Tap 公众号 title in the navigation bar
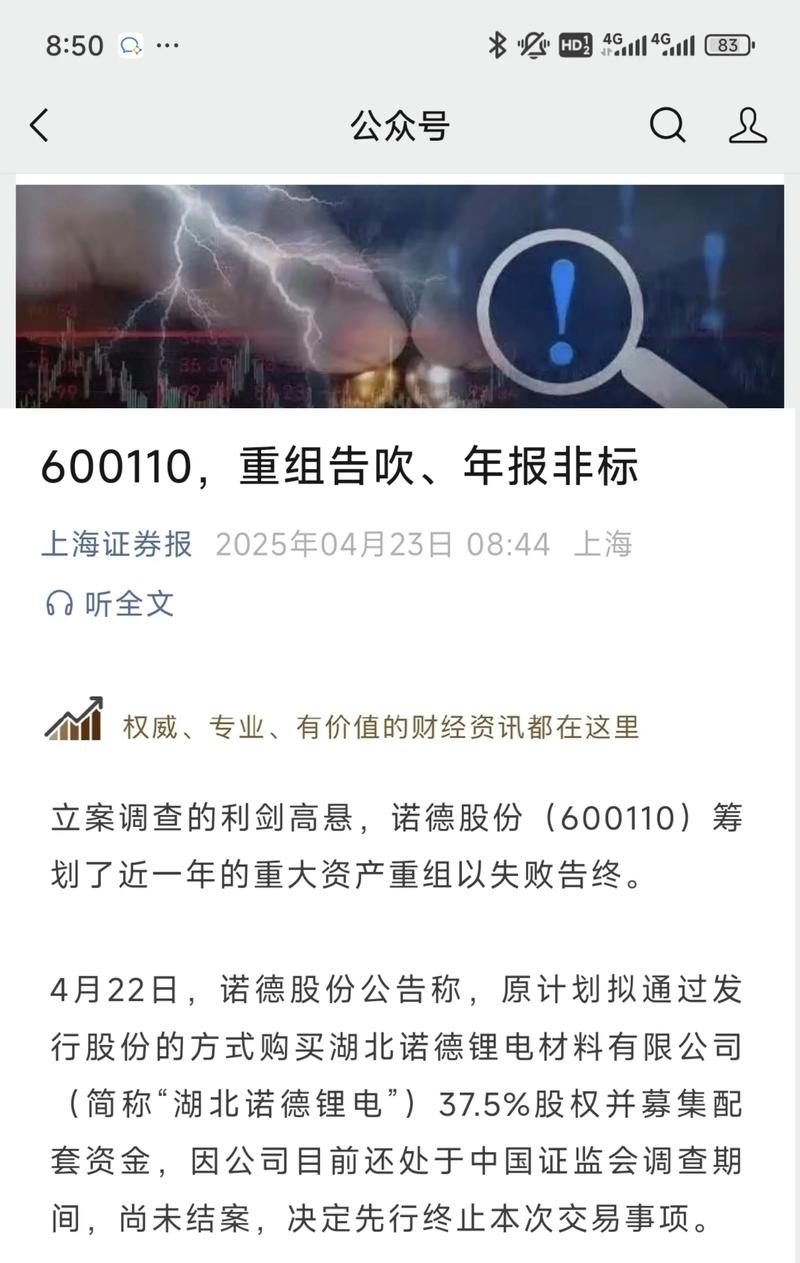 click(400, 125)
